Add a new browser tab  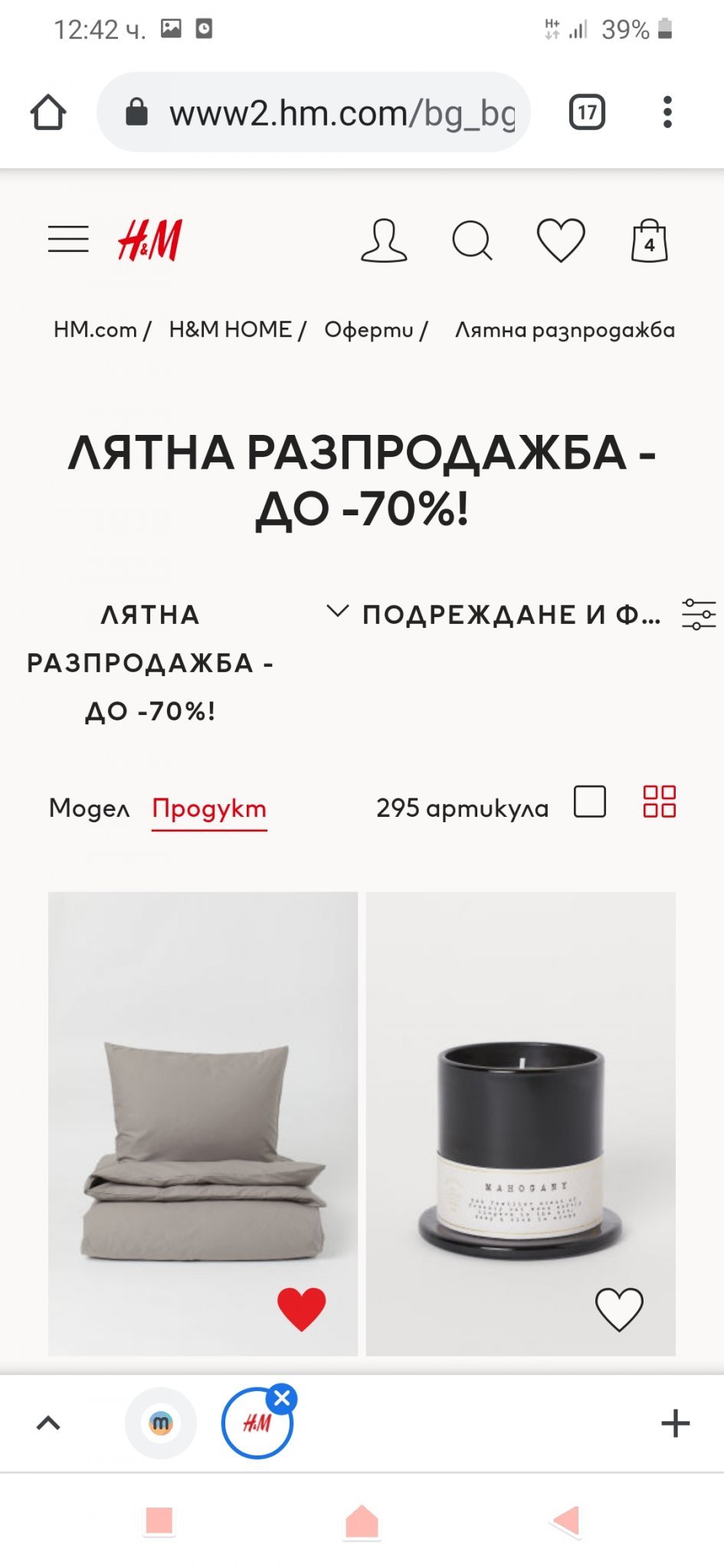pos(675,1423)
